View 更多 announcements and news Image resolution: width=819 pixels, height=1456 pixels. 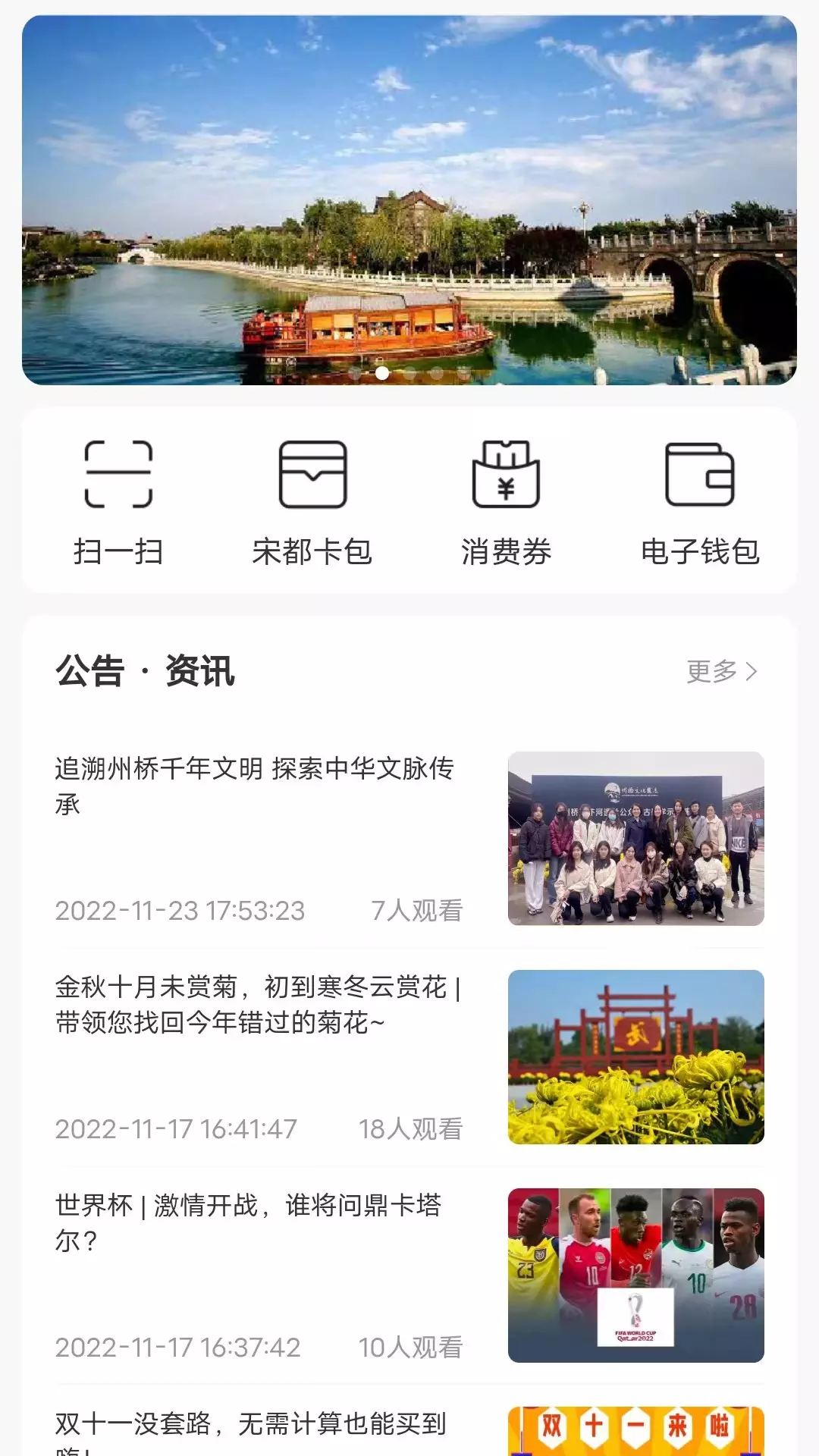click(x=721, y=671)
